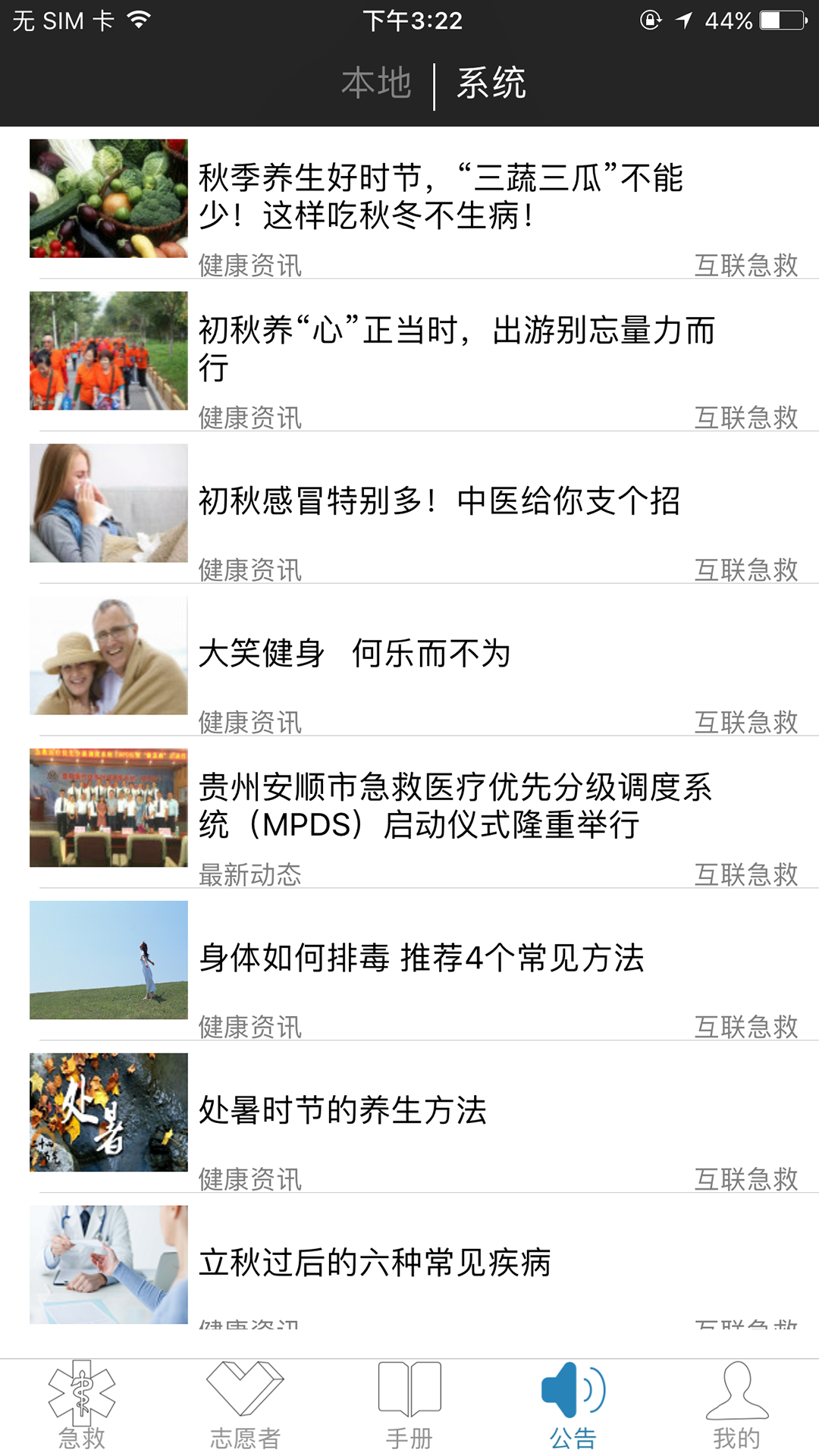Open the 志愿者 volunteer heart icon
This screenshot has width=819, height=1456.
click(245, 1403)
